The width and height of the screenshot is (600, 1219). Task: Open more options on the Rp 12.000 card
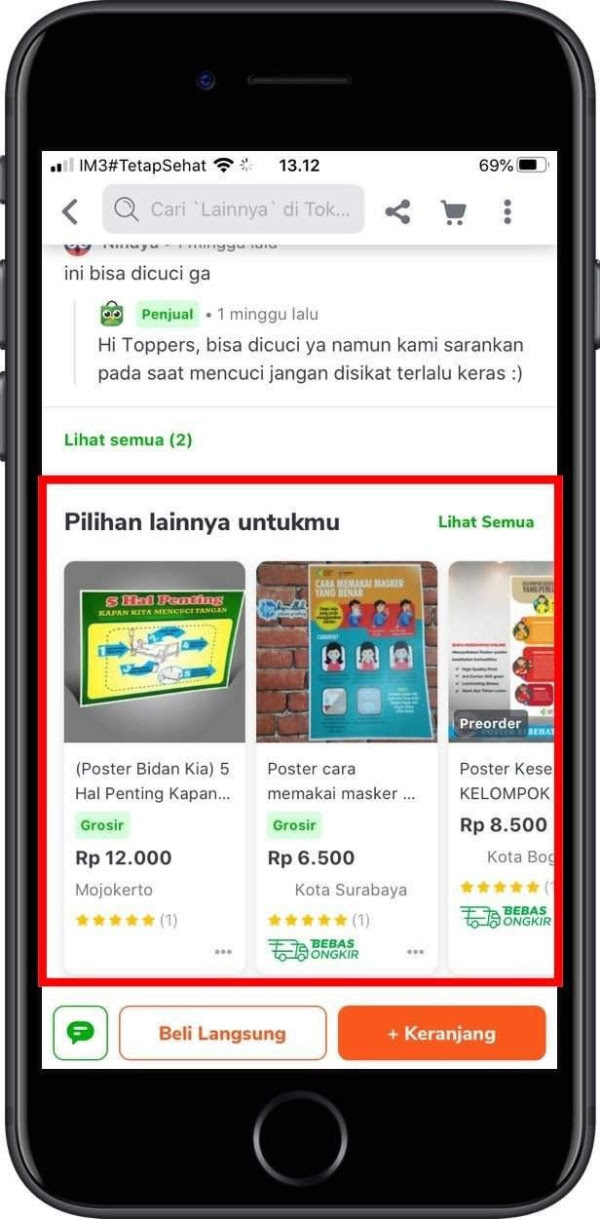pyautogui.click(x=223, y=952)
